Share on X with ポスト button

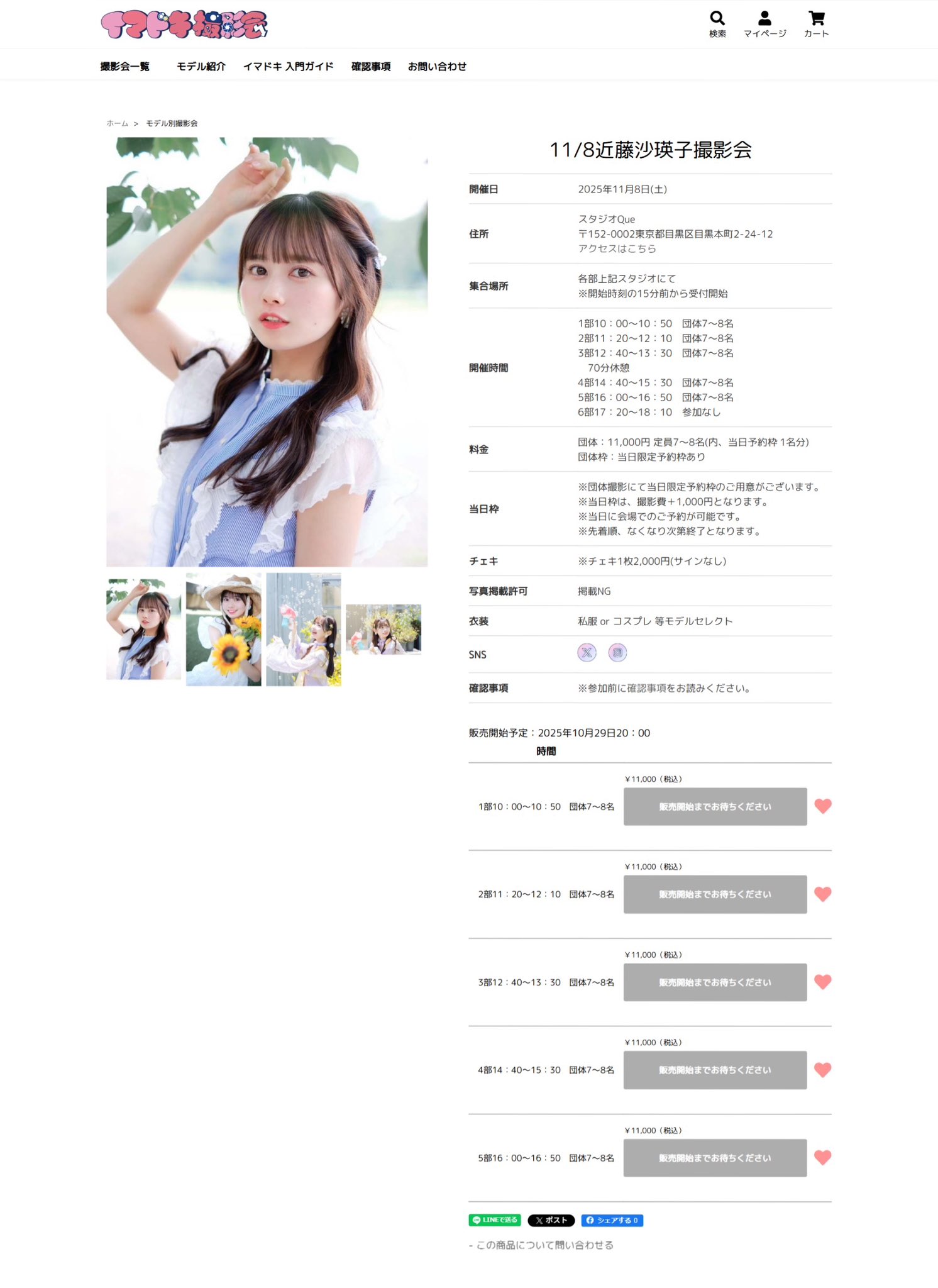(x=551, y=1220)
